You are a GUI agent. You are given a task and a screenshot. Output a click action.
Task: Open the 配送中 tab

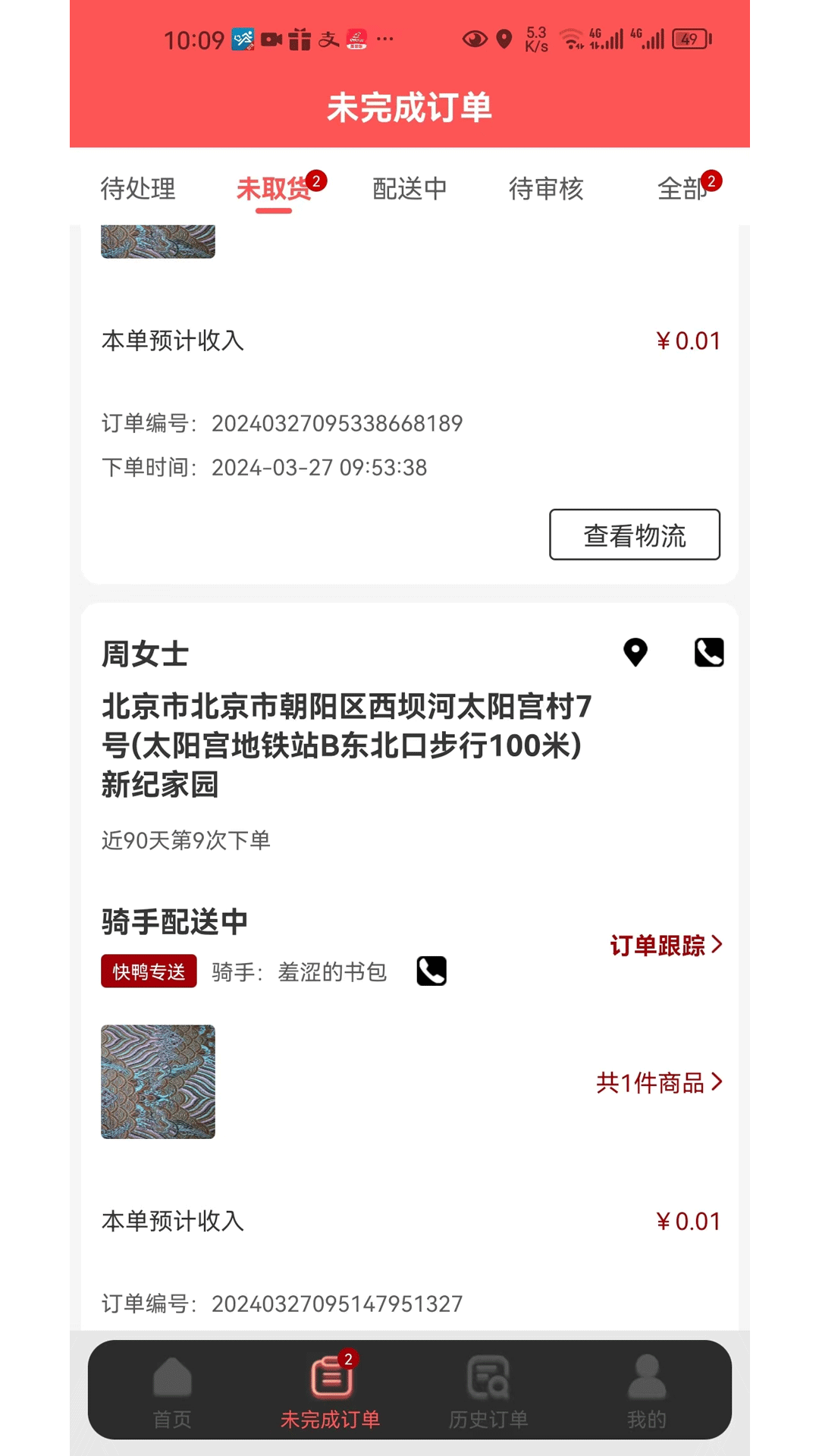(x=409, y=188)
